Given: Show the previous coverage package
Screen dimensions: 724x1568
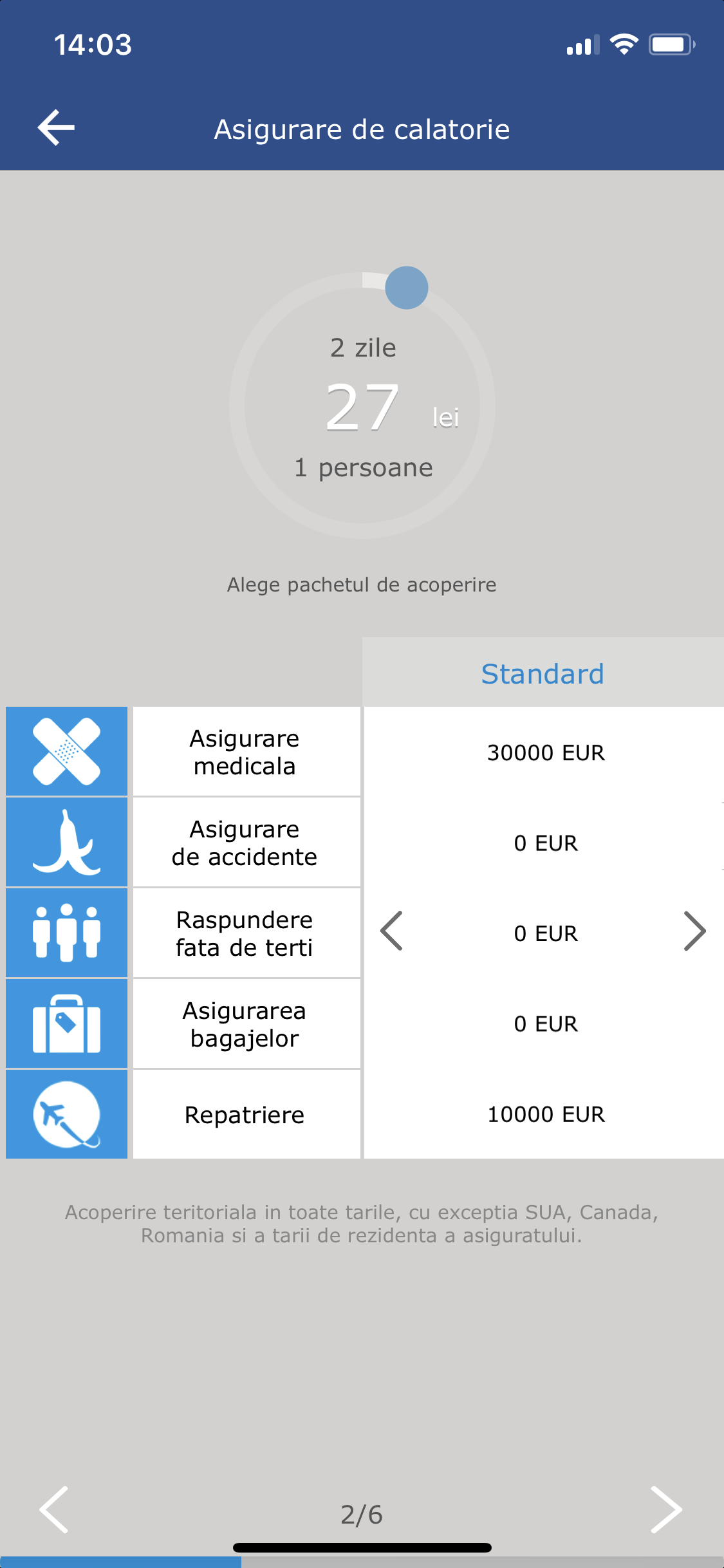Looking at the screenshot, I should 391,931.
